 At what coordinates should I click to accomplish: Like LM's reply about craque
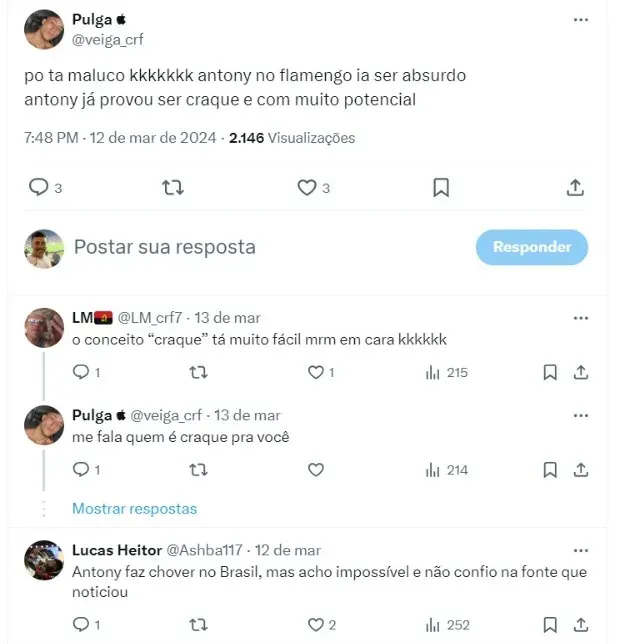coord(316,373)
